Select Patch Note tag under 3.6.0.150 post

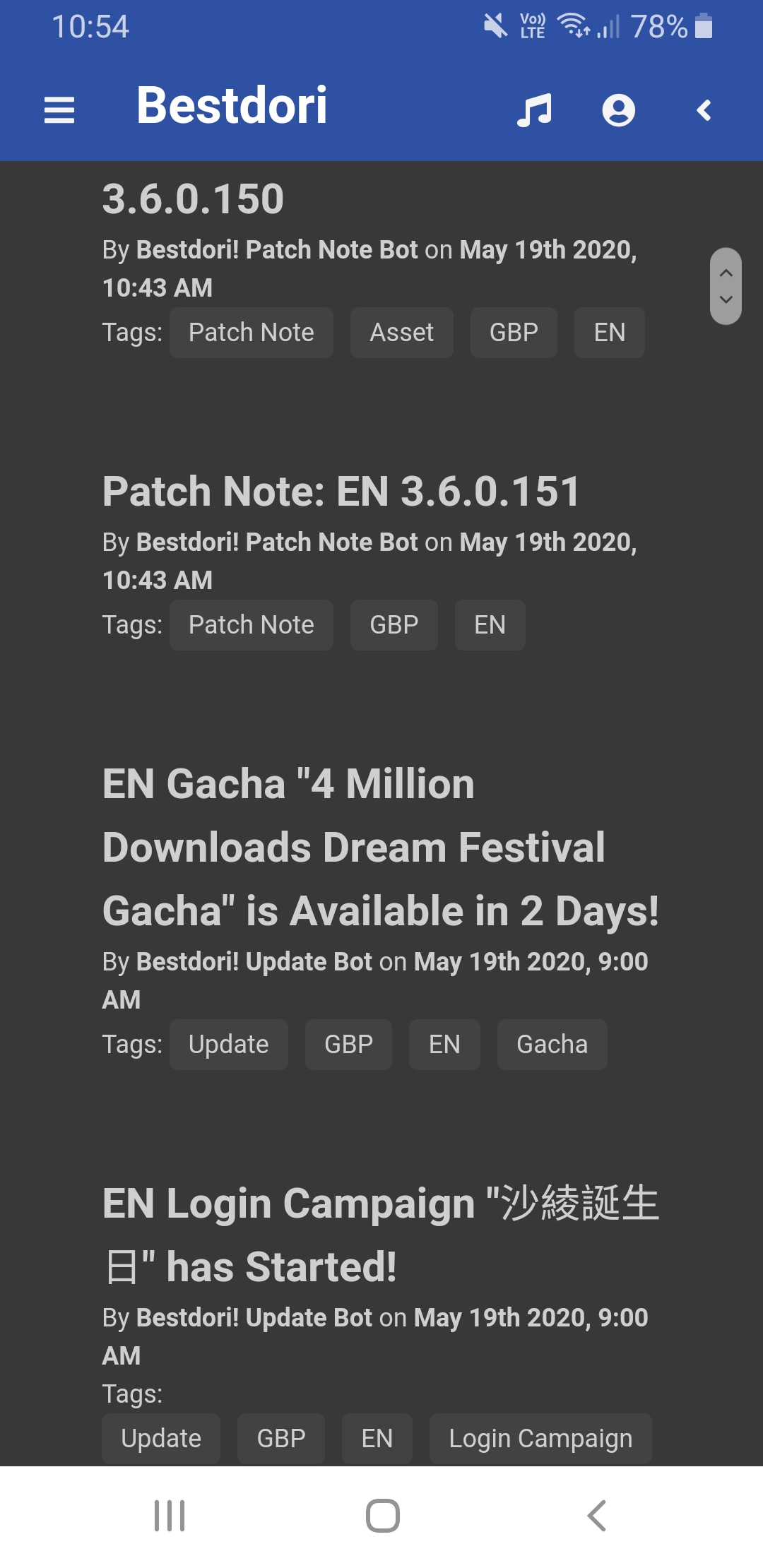tap(251, 333)
